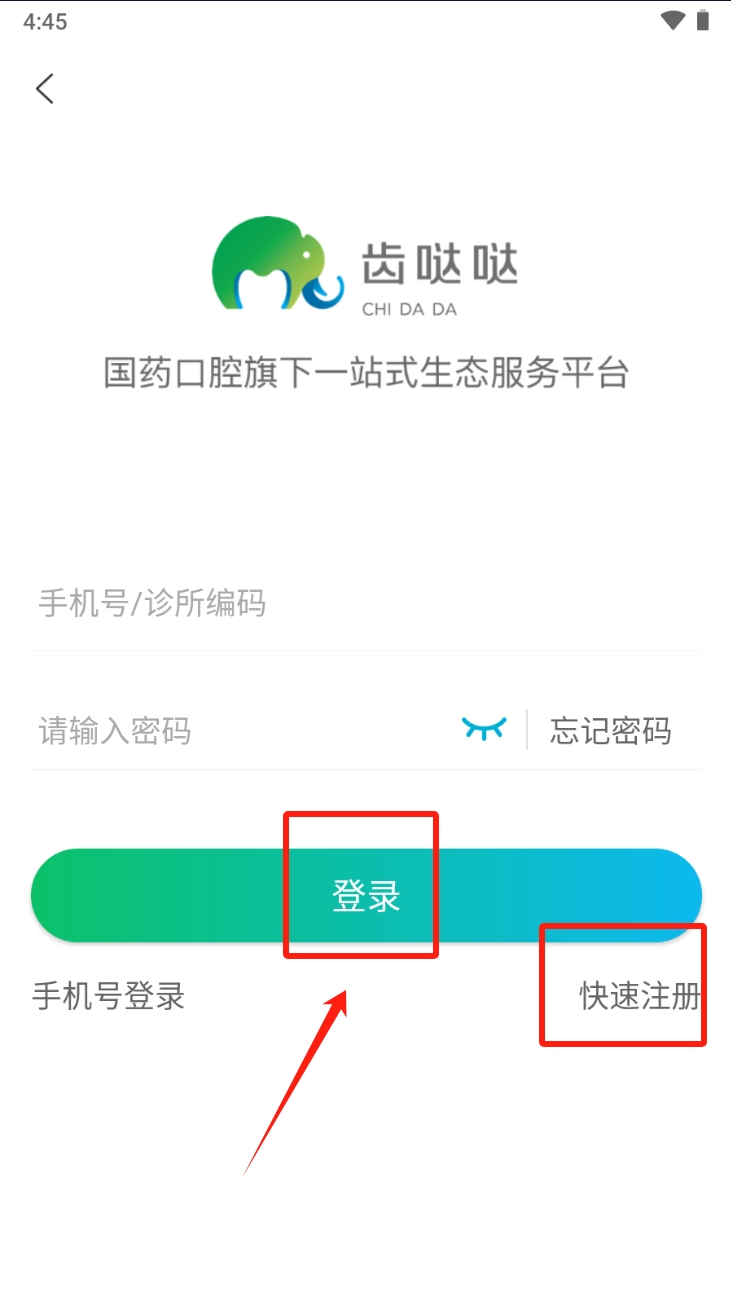
Task: Open 快速注册 to create an account
Action: pyautogui.click(x=639, y=996)
